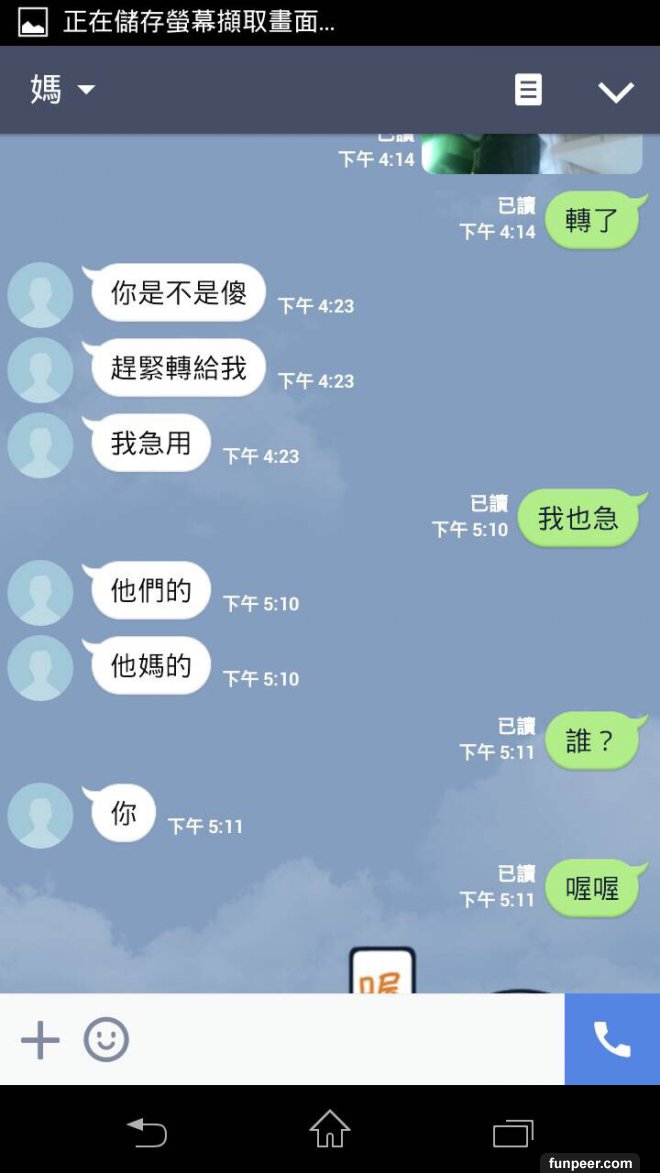Open the 媽 chat title dropdown
This screenshot has width=660, height=1173.
63,90
